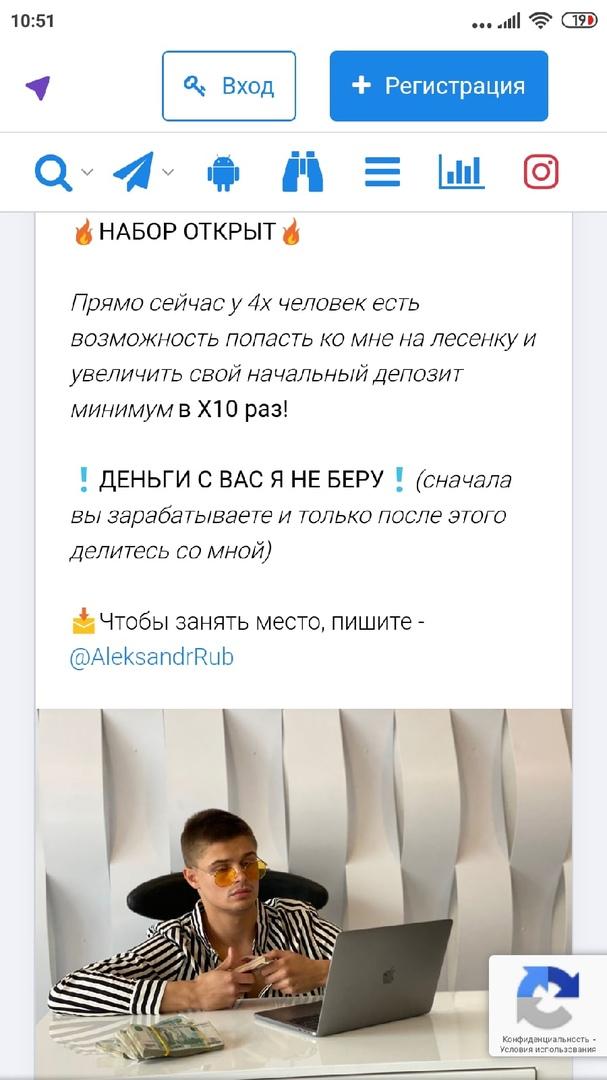607x1080 pixels.
Task: Open the Telegram plane menu
Action: pyautogui.click(x=143, y=172)
